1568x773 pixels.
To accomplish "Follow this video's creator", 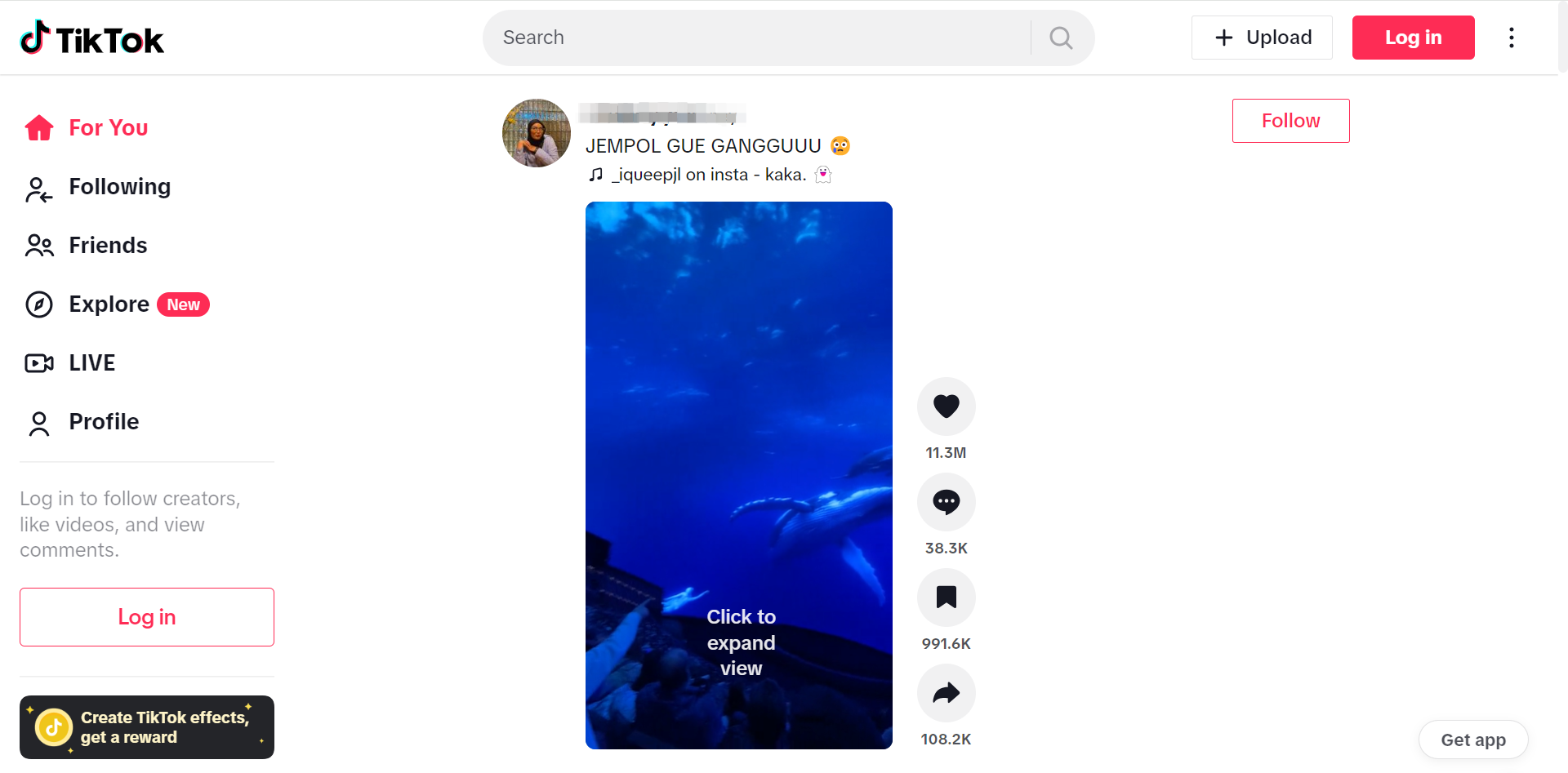I will [x=1290, y=121].
